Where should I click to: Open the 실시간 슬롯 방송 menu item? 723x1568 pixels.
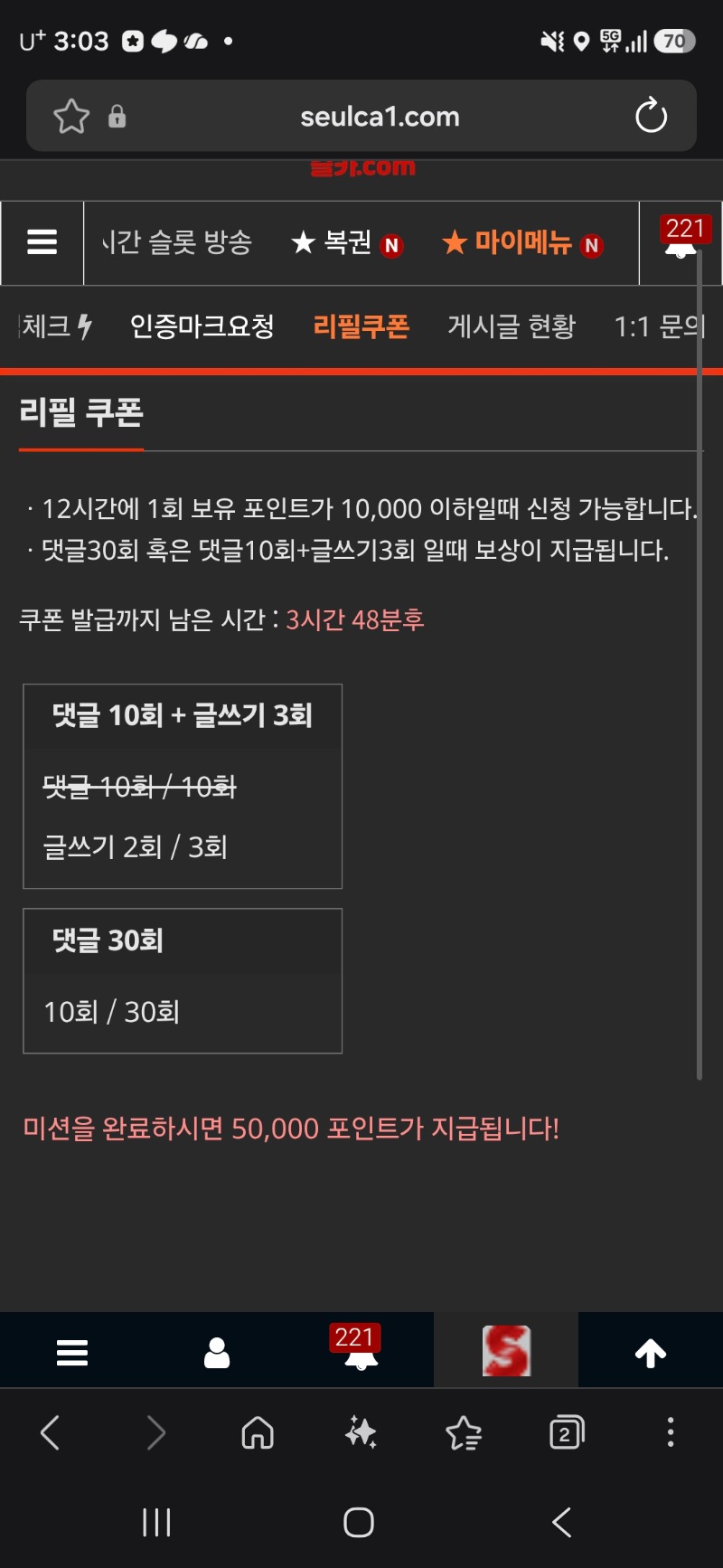[x=177, y=242]
